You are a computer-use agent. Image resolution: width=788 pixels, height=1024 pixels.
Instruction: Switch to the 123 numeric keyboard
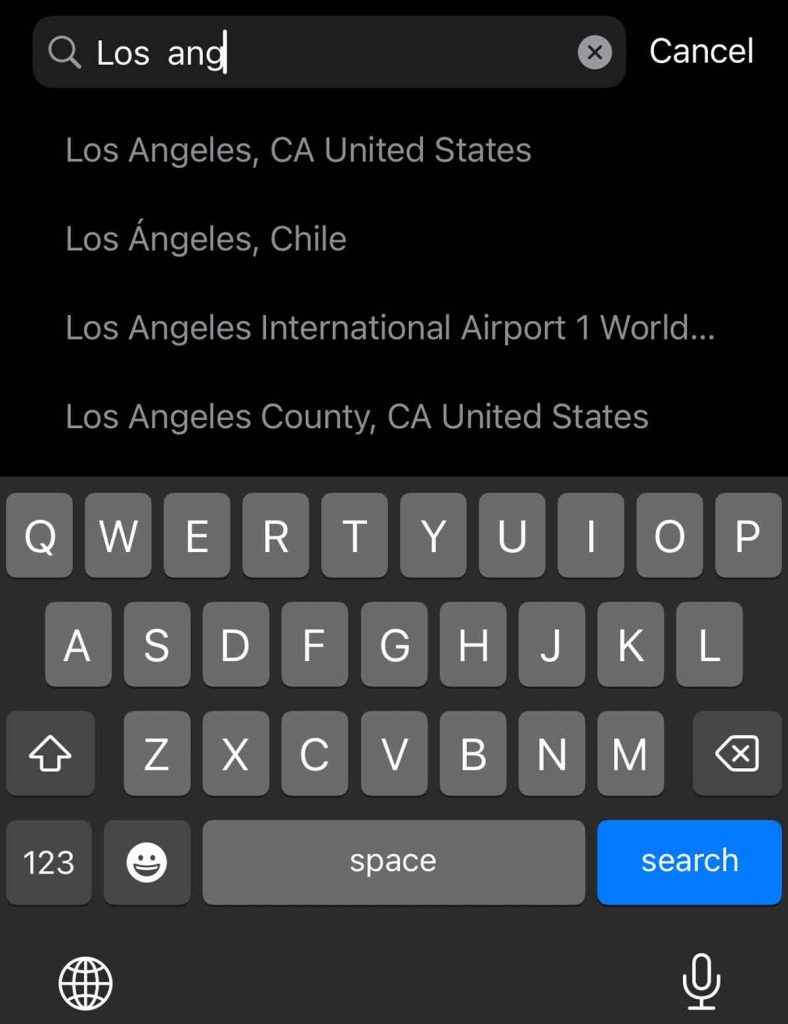[48, 862]
